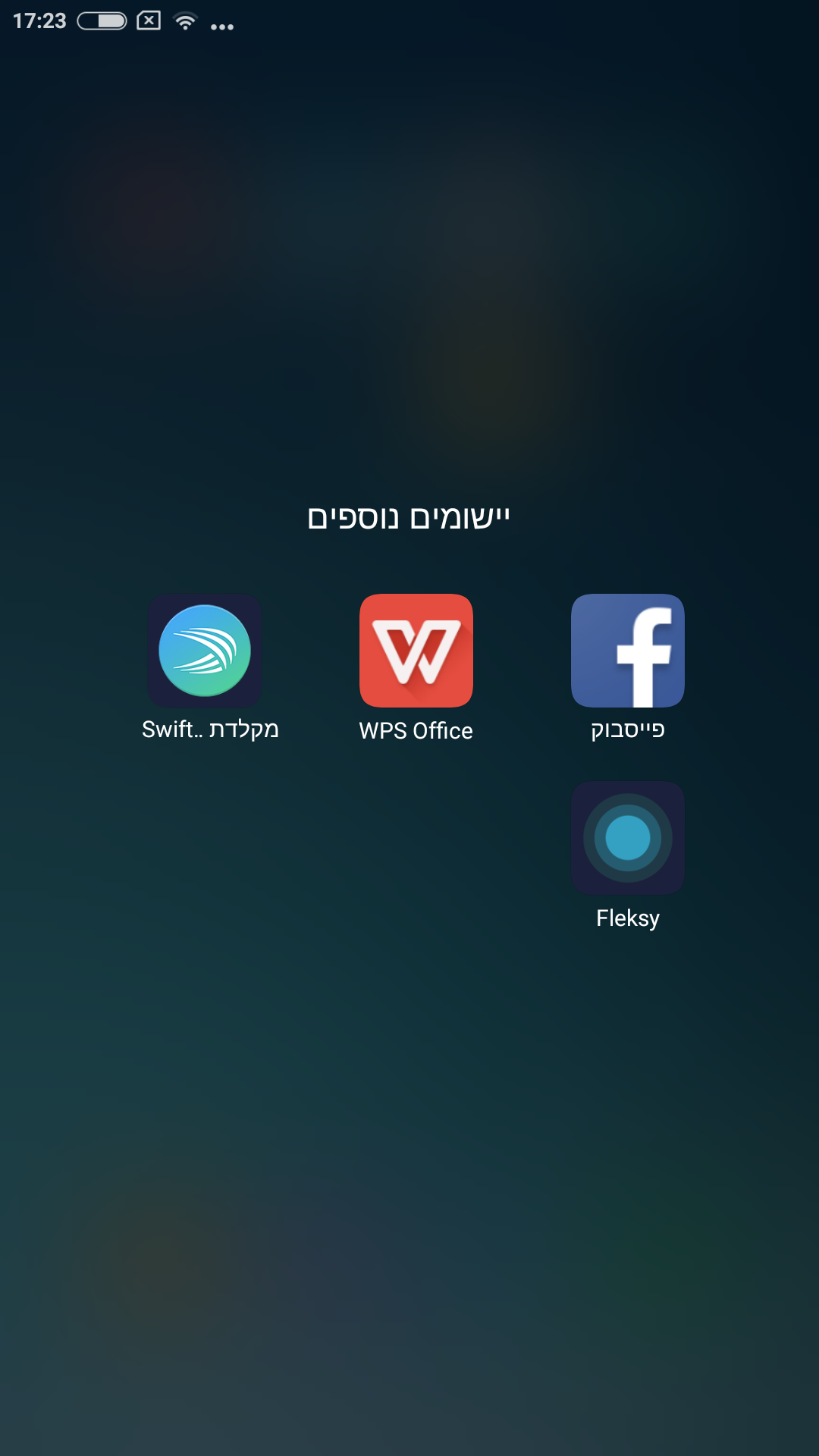Launch the Fleksy keyboard app

627,838
